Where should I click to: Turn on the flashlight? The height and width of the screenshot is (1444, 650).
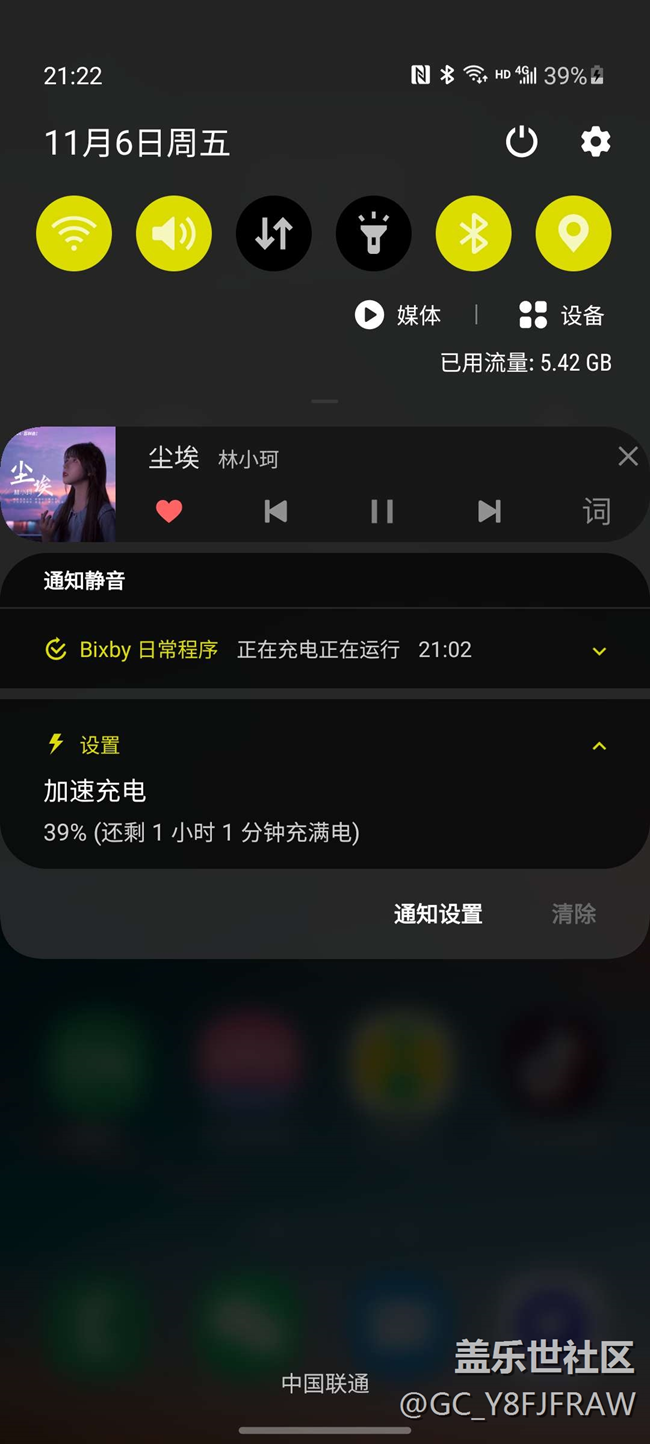pos(374,234)
